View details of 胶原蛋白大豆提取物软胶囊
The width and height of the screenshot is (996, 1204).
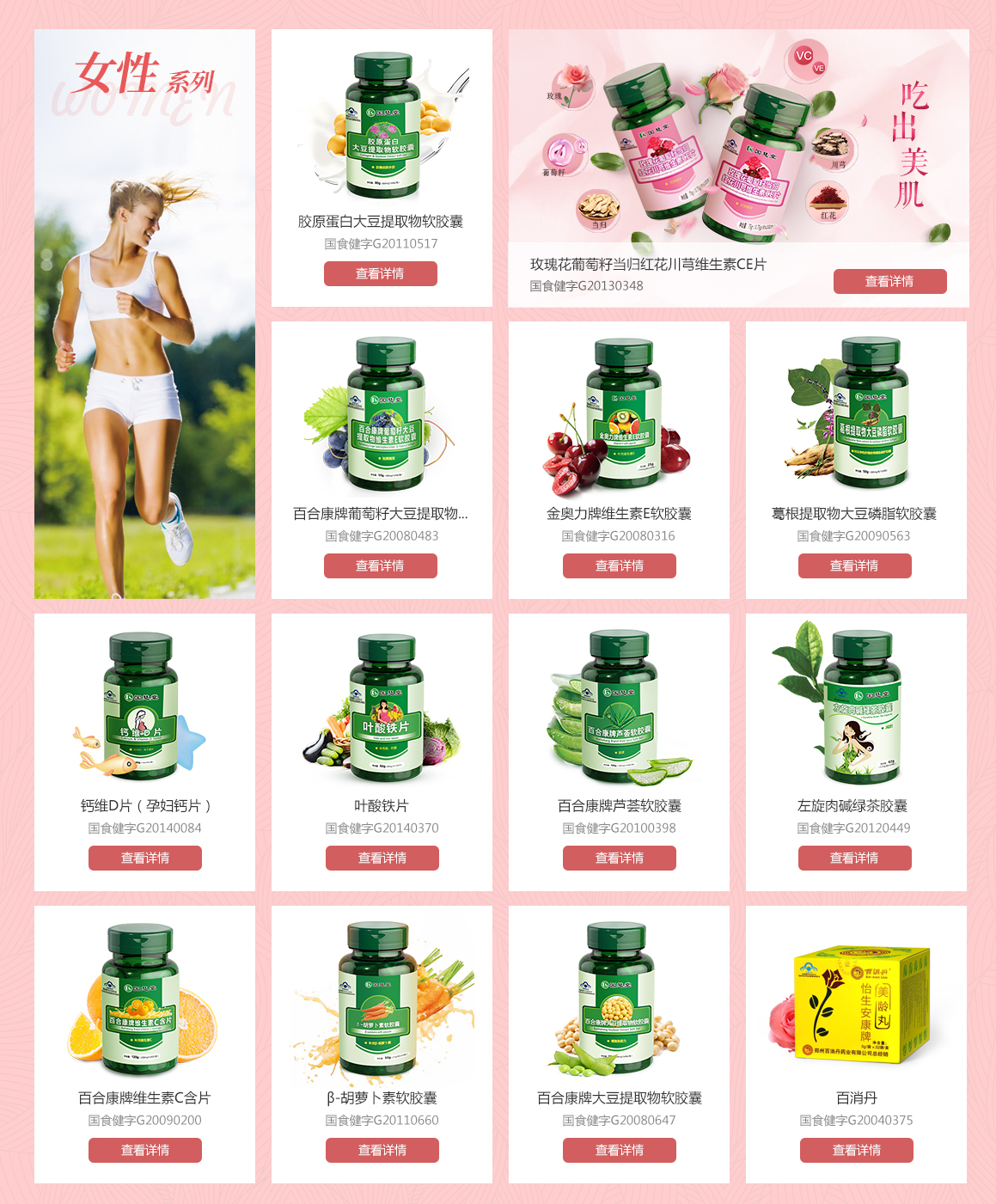pyautogui.click(x=380, y=273)
